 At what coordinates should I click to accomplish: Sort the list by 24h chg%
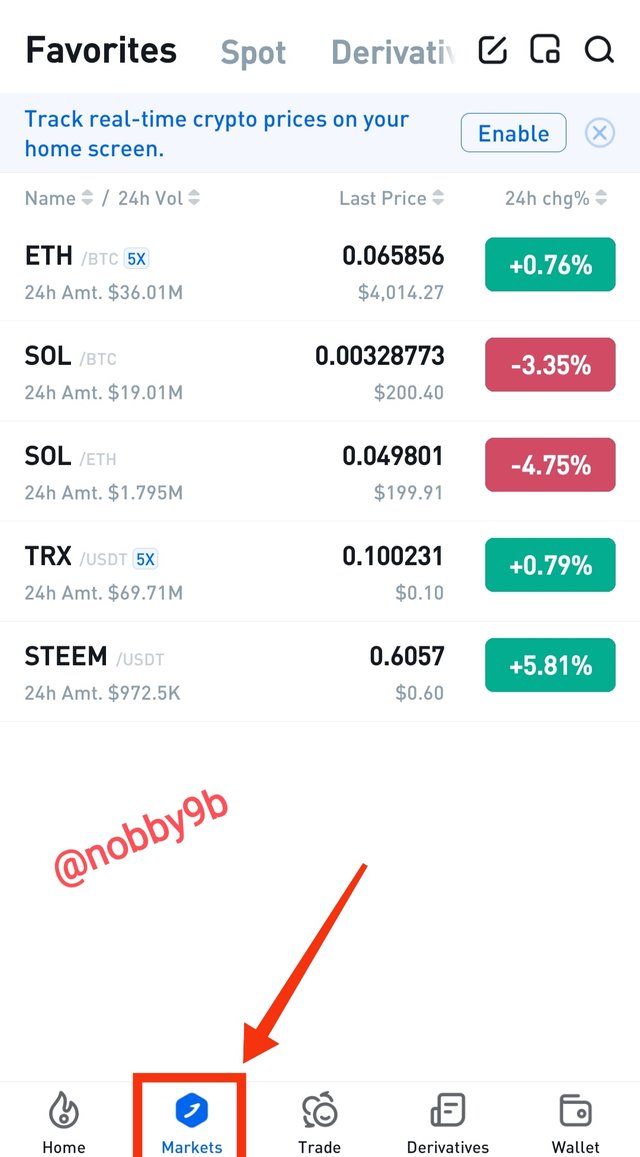pos(556,198)
